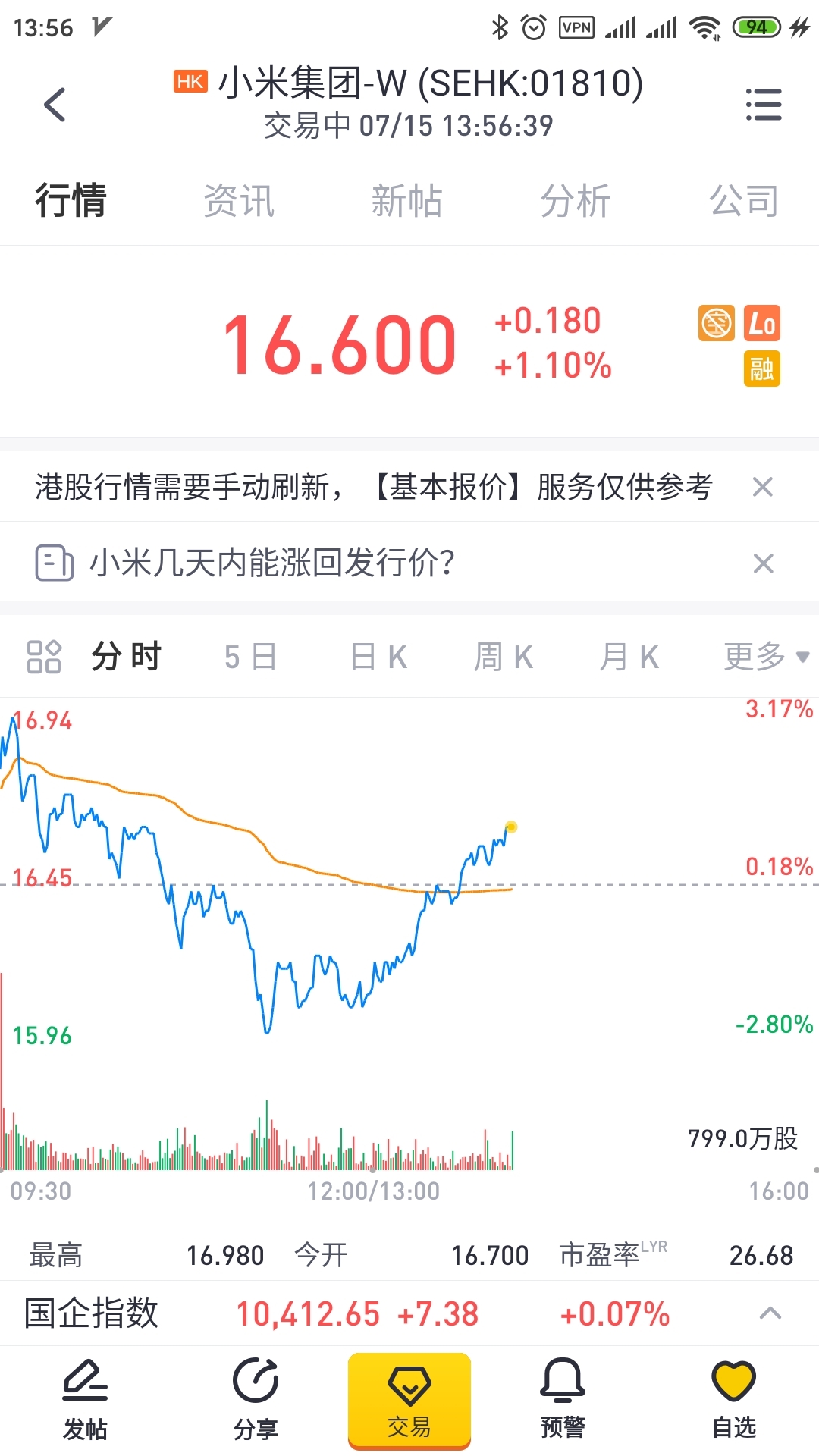Open the yellow 交易 trade button
The width and height of the screenshot is (819, 1456).
coord(409,1400)
